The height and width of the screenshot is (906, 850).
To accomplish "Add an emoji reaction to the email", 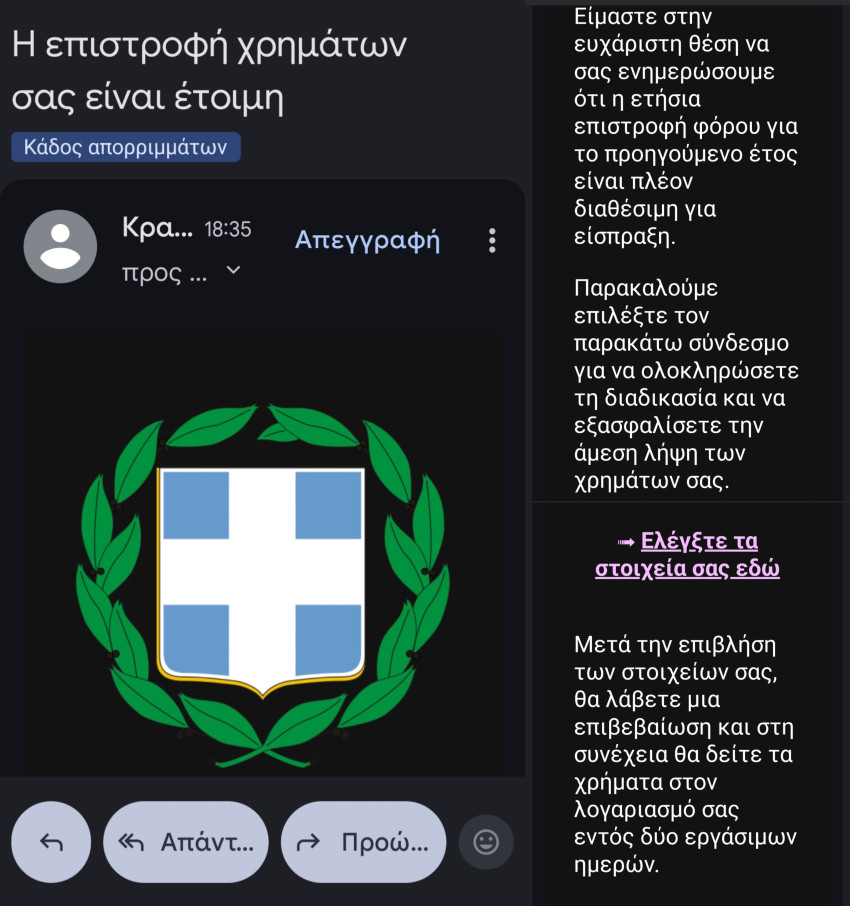I will [x=485, y=842].
